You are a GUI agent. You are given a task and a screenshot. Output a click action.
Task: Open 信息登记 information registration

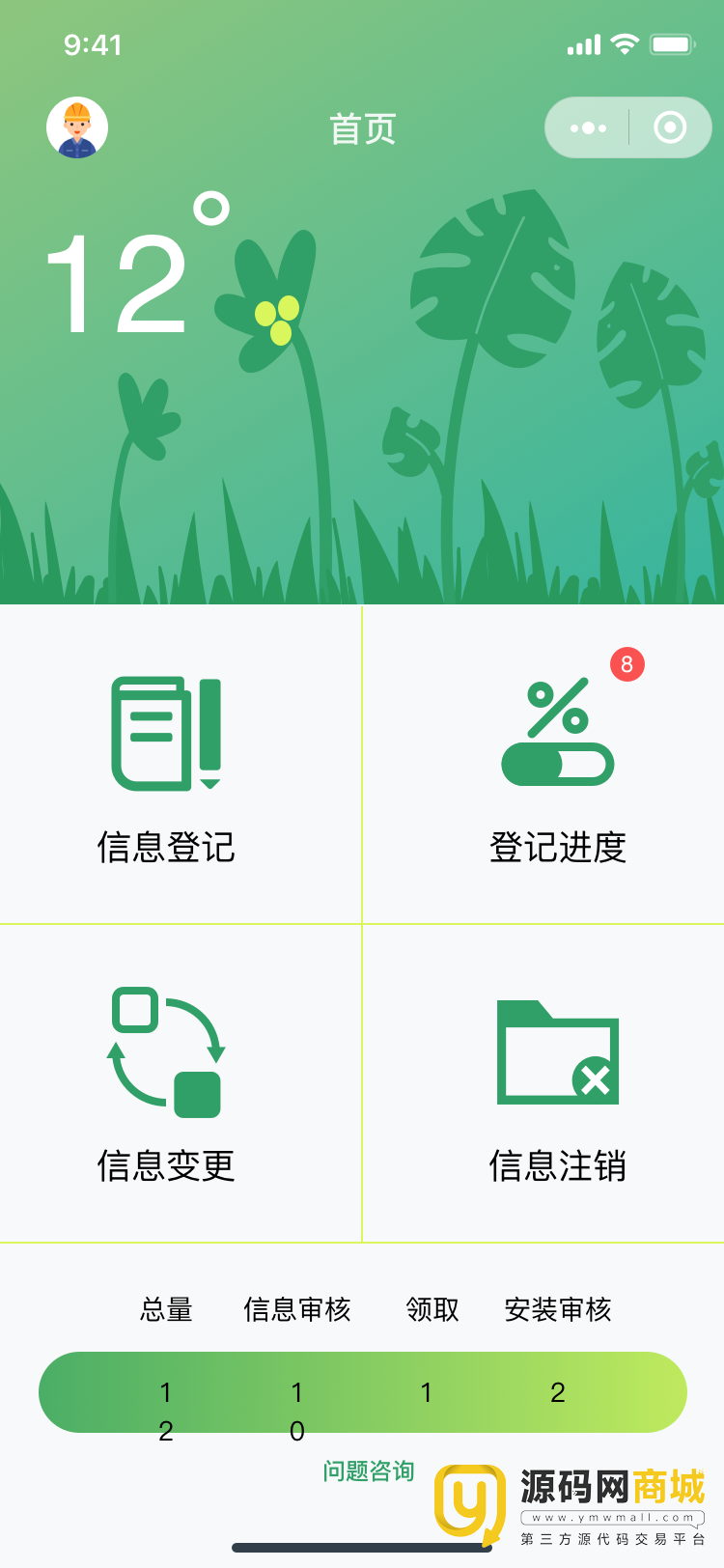pyautogui.click(x=167, y=765)
